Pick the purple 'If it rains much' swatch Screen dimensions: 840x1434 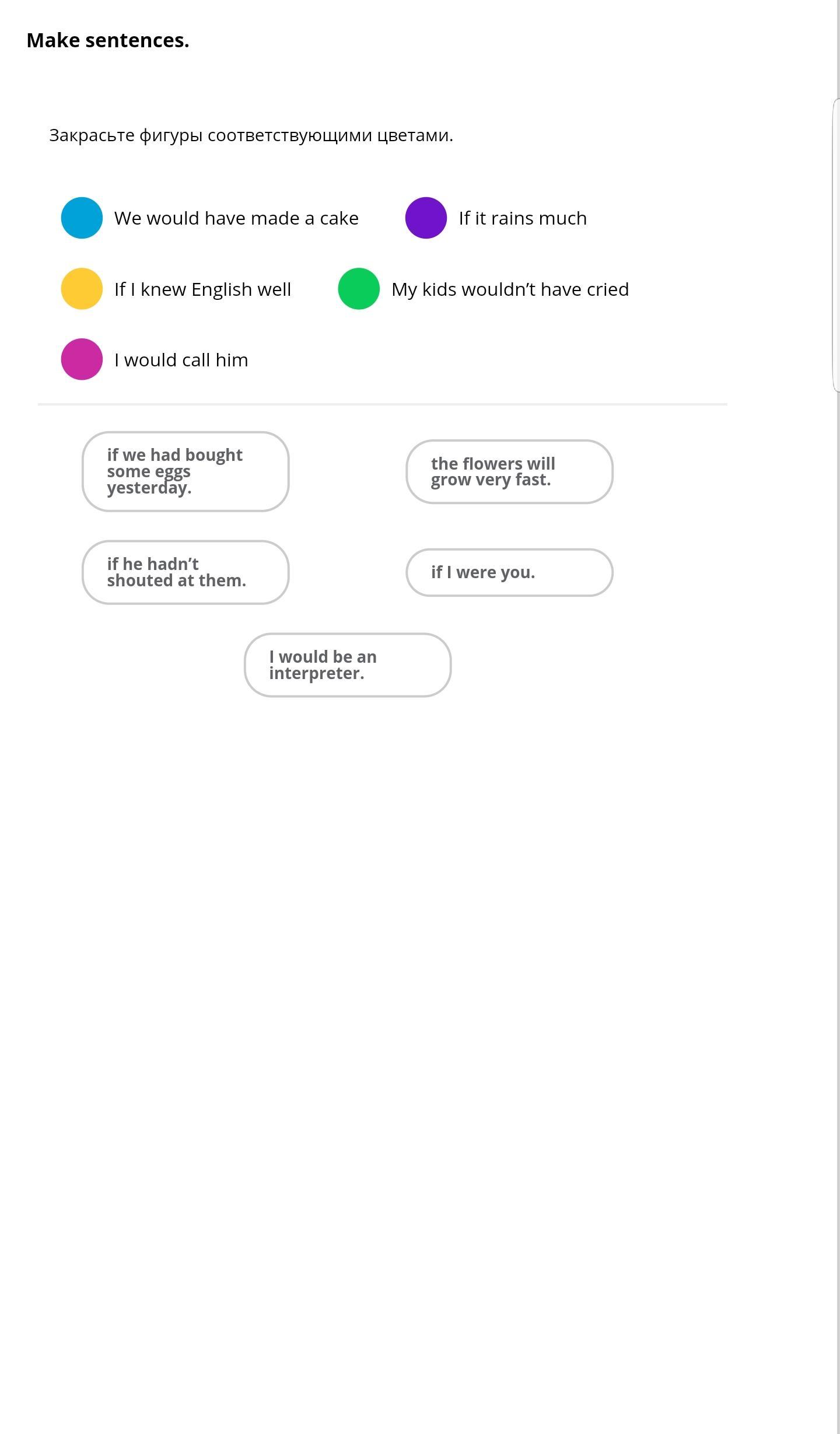tap(426, 218)
